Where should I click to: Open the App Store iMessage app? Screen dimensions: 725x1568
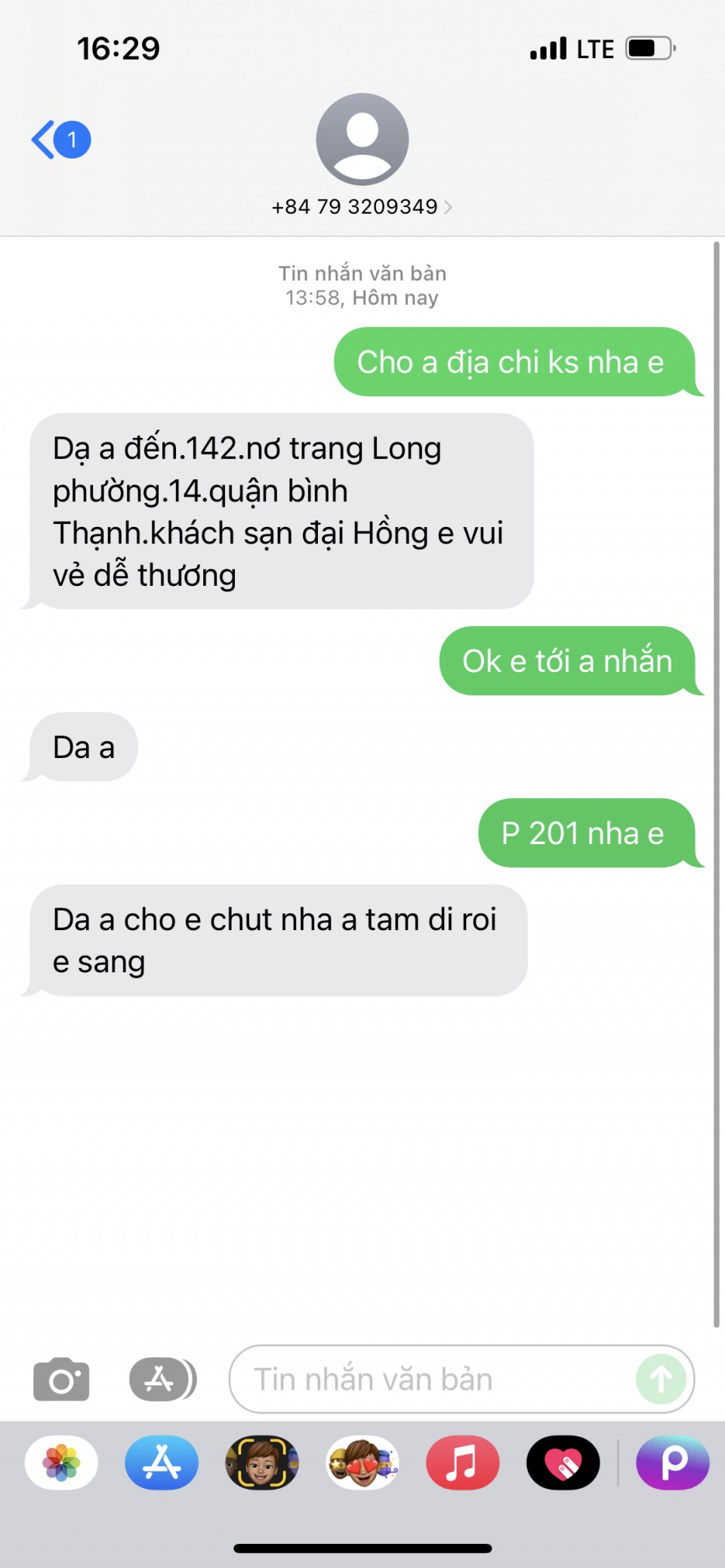[x=162, y=1463]
